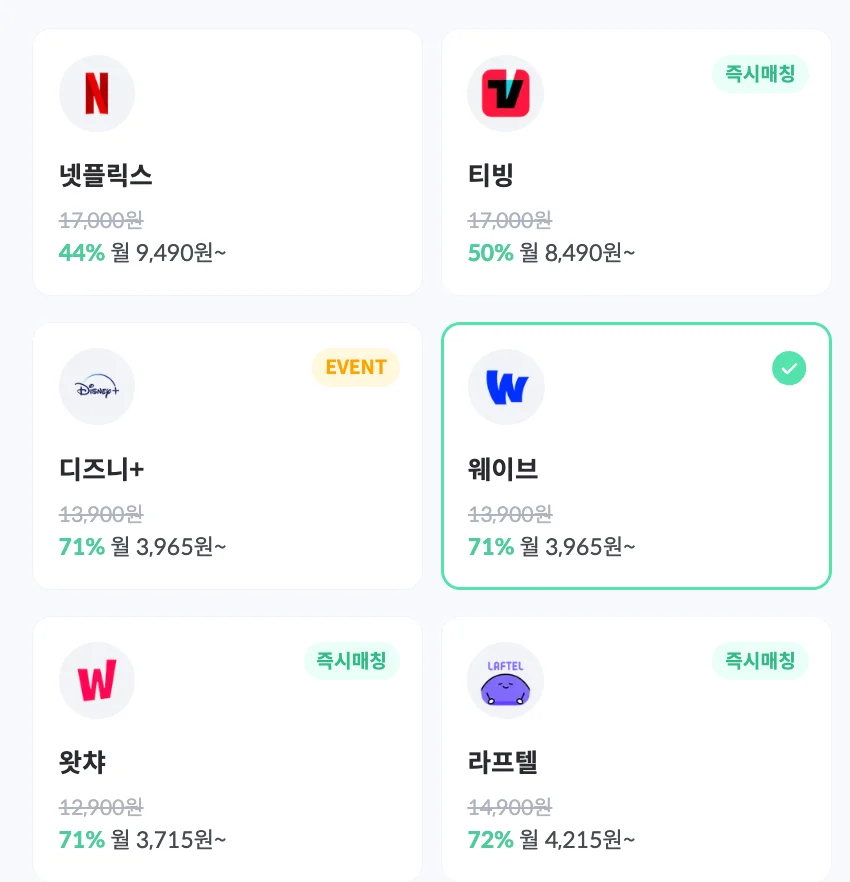
Task: Click the 디즈니+ title text
Action: coord(101,470)
